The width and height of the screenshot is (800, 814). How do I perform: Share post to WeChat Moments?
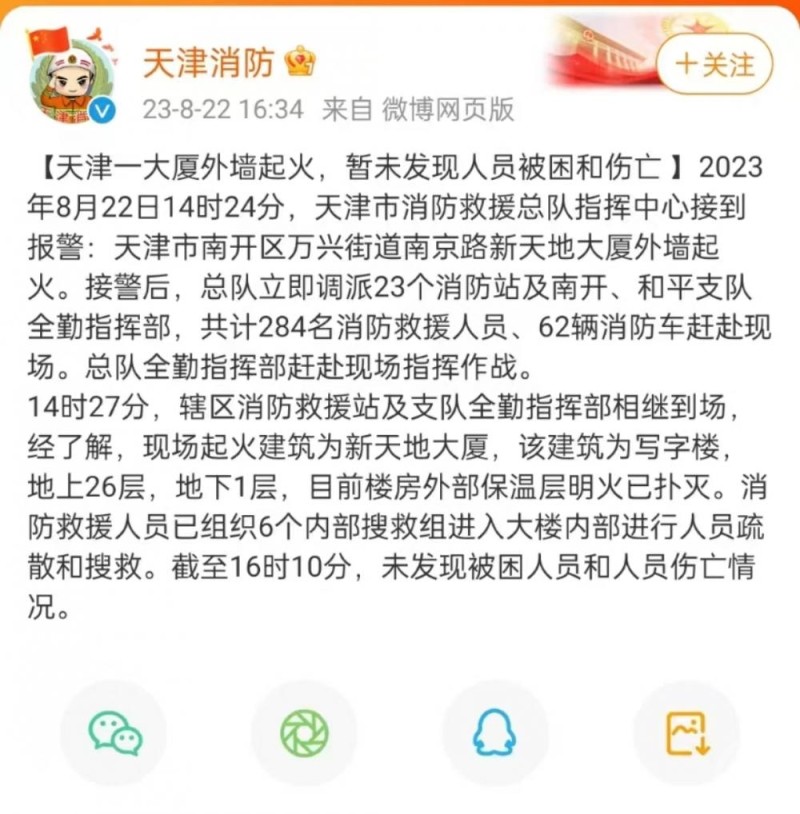[304, 733]
